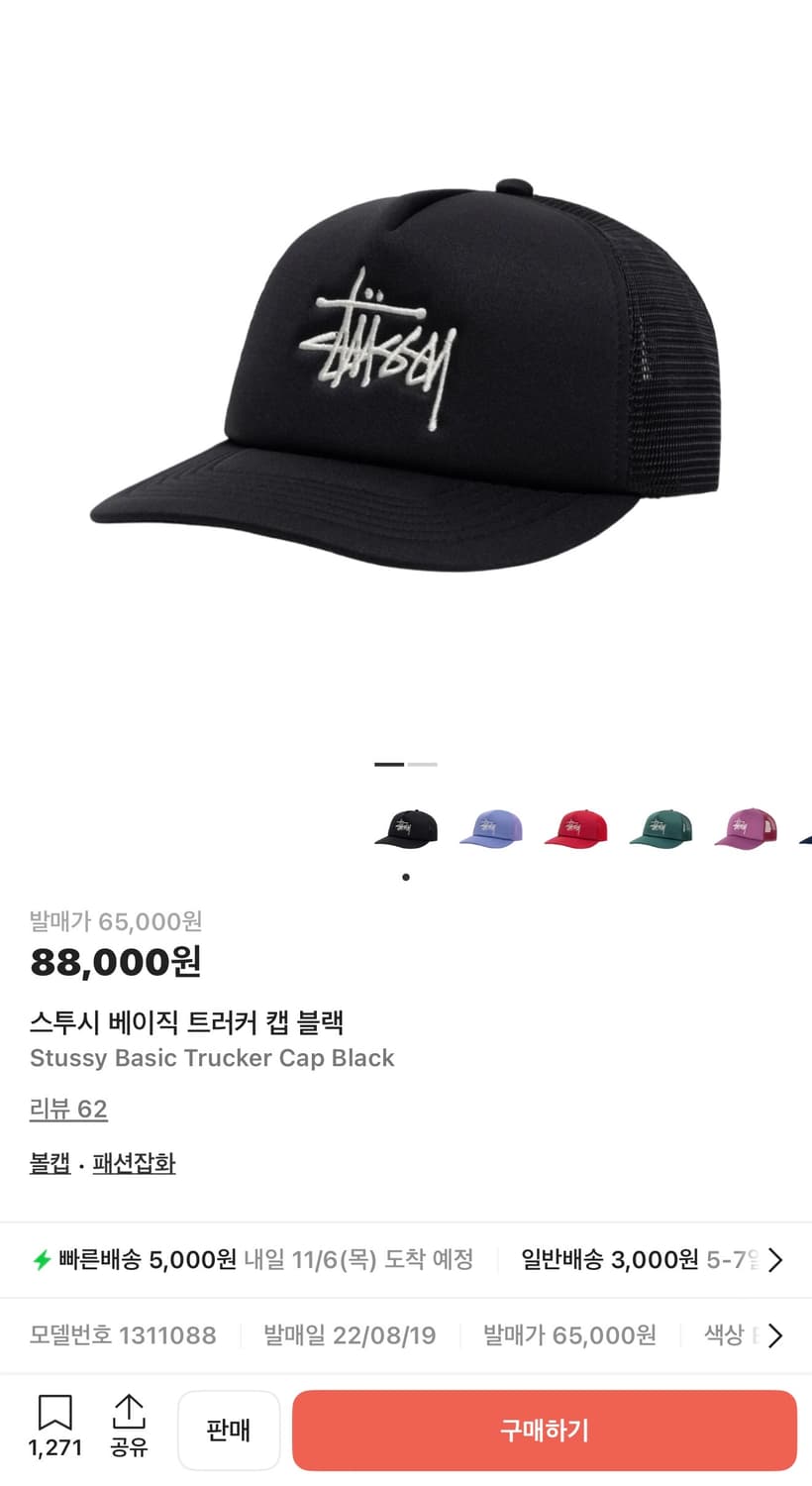Open the 리뷰 62 reviews link
The height and width of the screenshot is (1486, 812).
68,1110
